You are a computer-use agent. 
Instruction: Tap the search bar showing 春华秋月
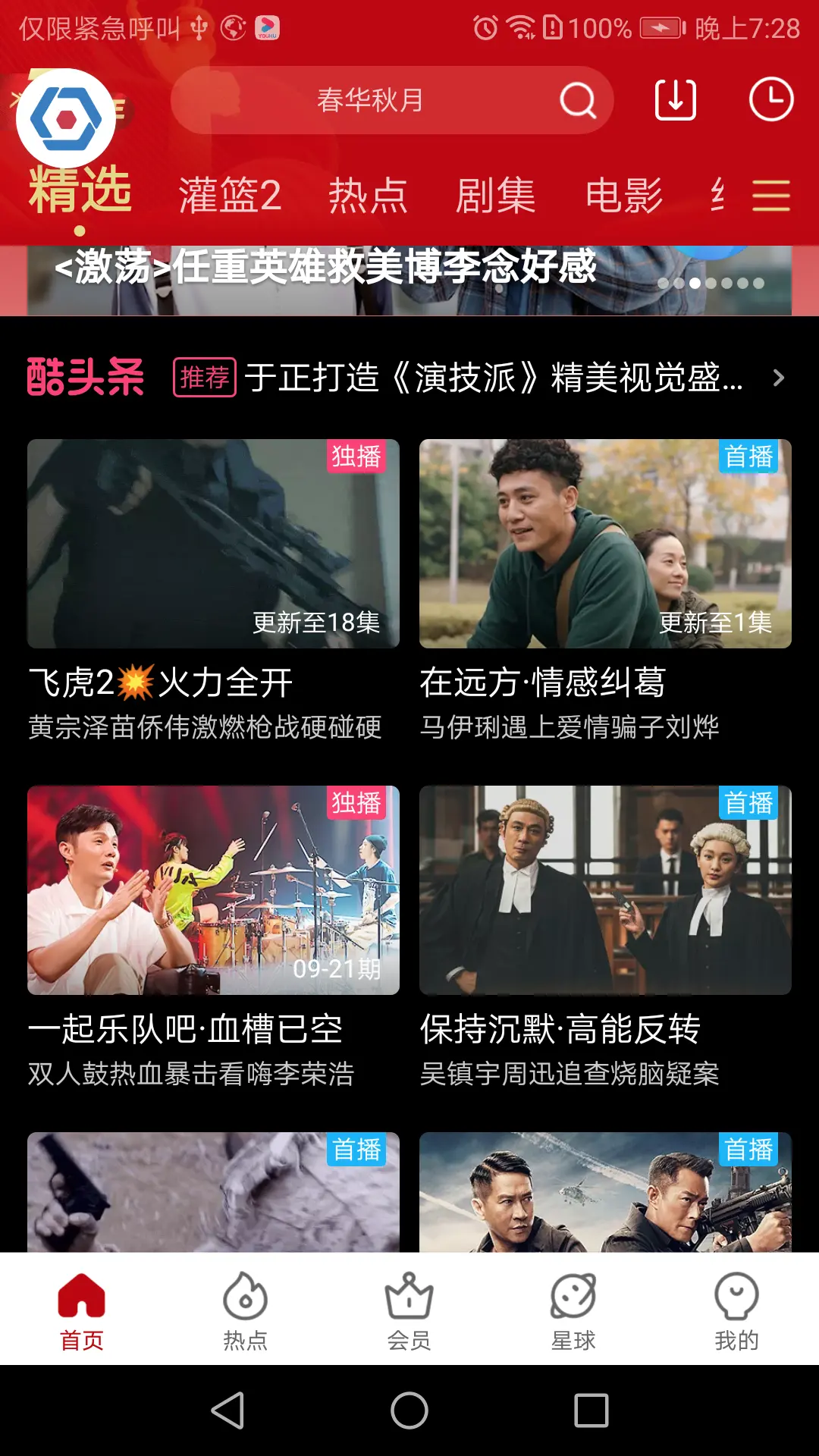370,100
